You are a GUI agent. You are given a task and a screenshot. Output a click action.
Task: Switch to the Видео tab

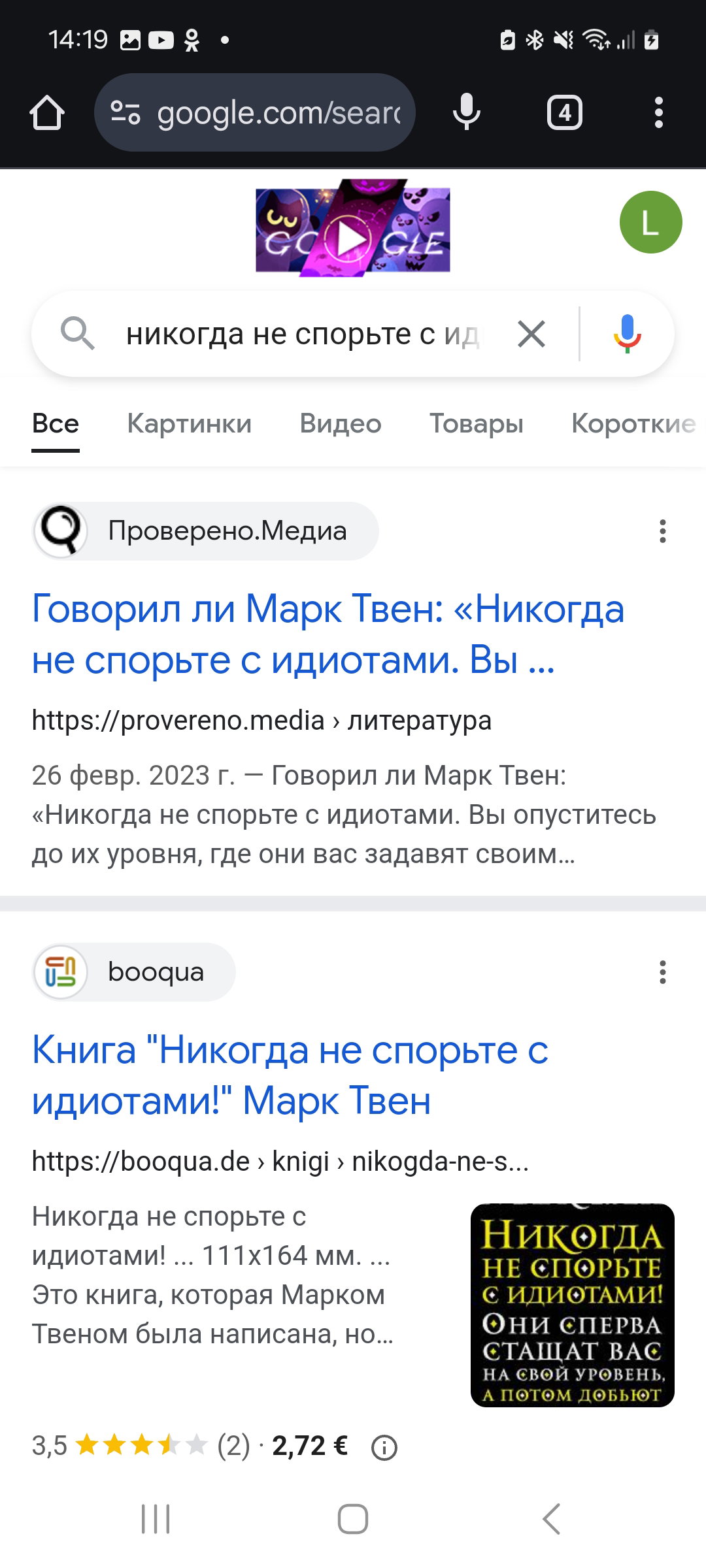point(341,423)
